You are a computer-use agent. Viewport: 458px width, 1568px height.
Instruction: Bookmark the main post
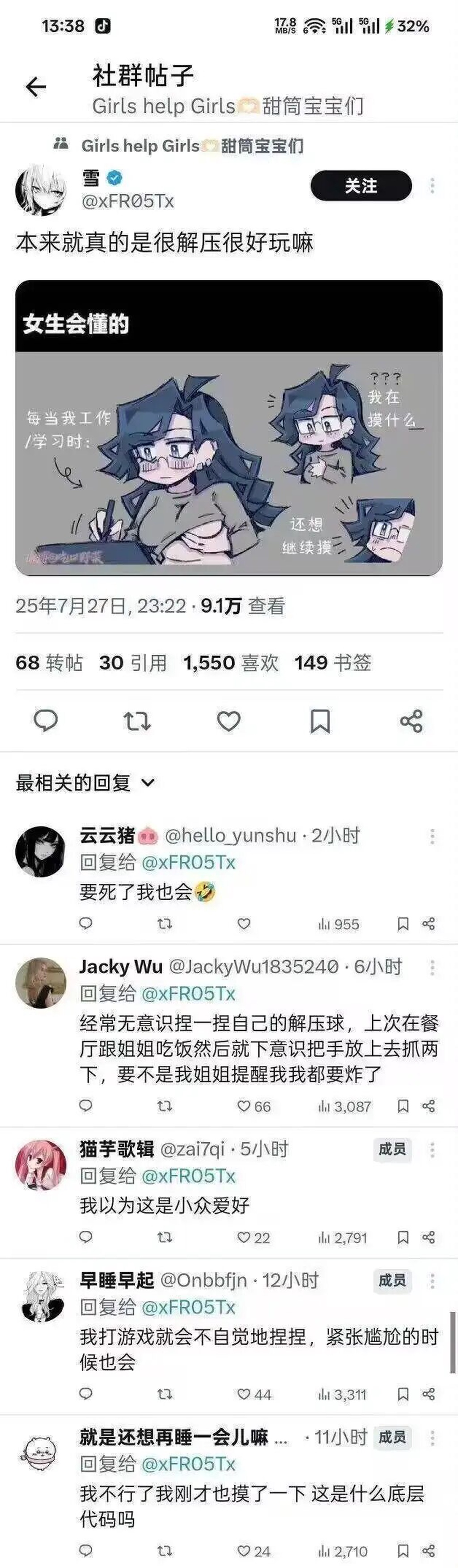click(320, 720)
